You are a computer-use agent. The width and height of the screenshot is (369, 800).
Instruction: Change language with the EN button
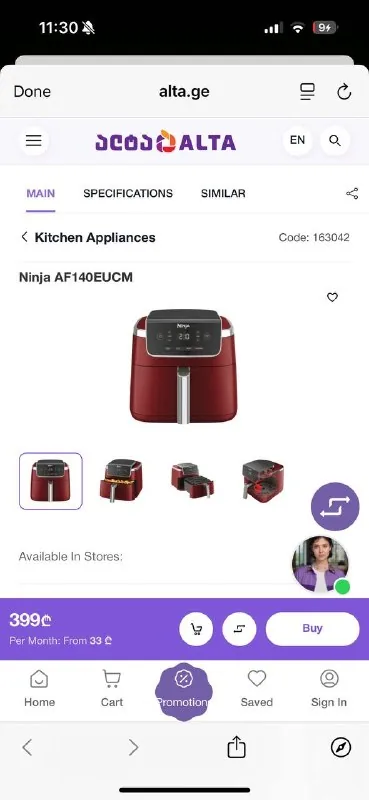tap(298, 141)
